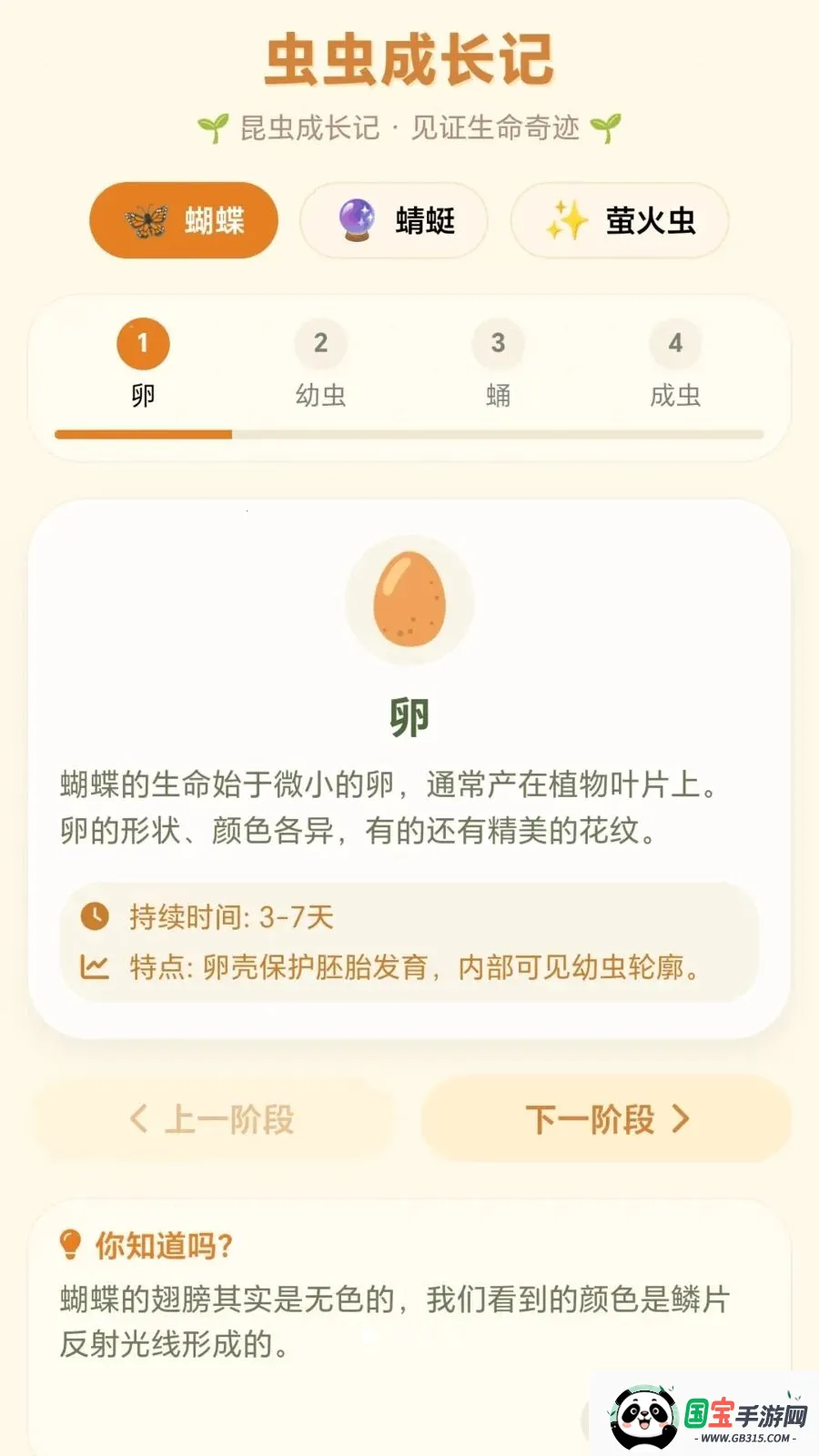Click the seedling icon left of the subtitle
The height and width of the screenshot is (1456, 819).
(214, 127)
